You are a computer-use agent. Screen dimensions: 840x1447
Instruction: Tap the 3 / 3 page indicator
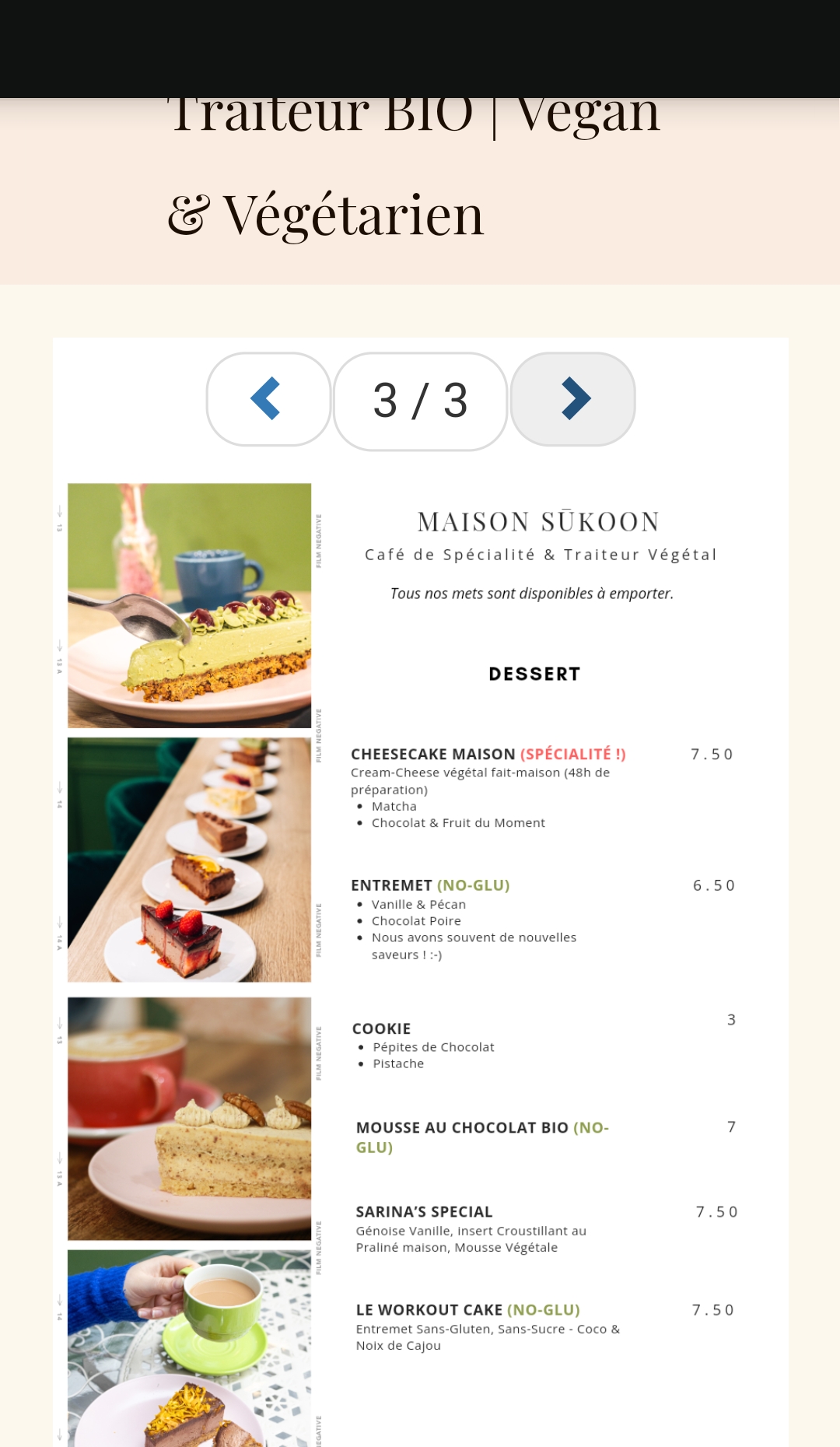421,401
